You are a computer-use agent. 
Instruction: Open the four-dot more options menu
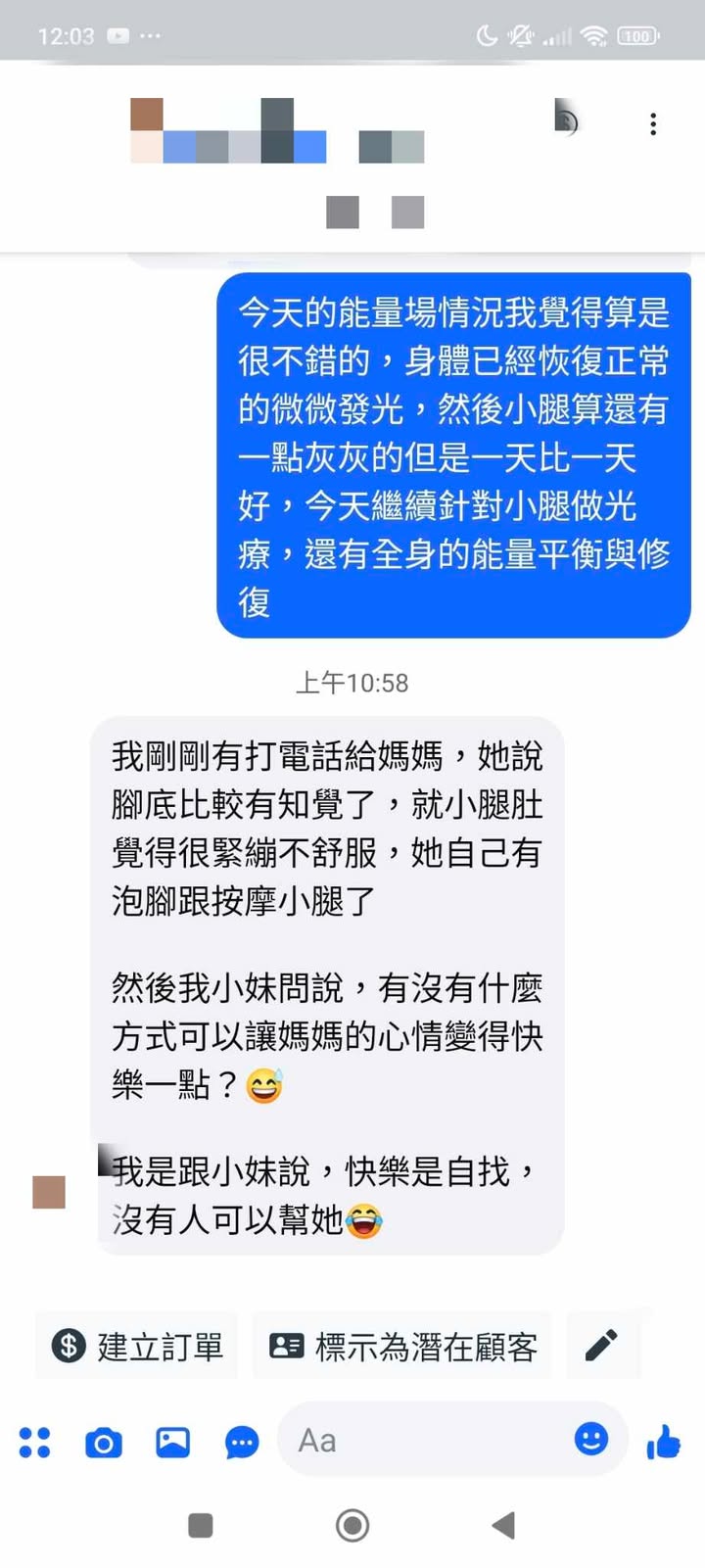(34, 1442)
